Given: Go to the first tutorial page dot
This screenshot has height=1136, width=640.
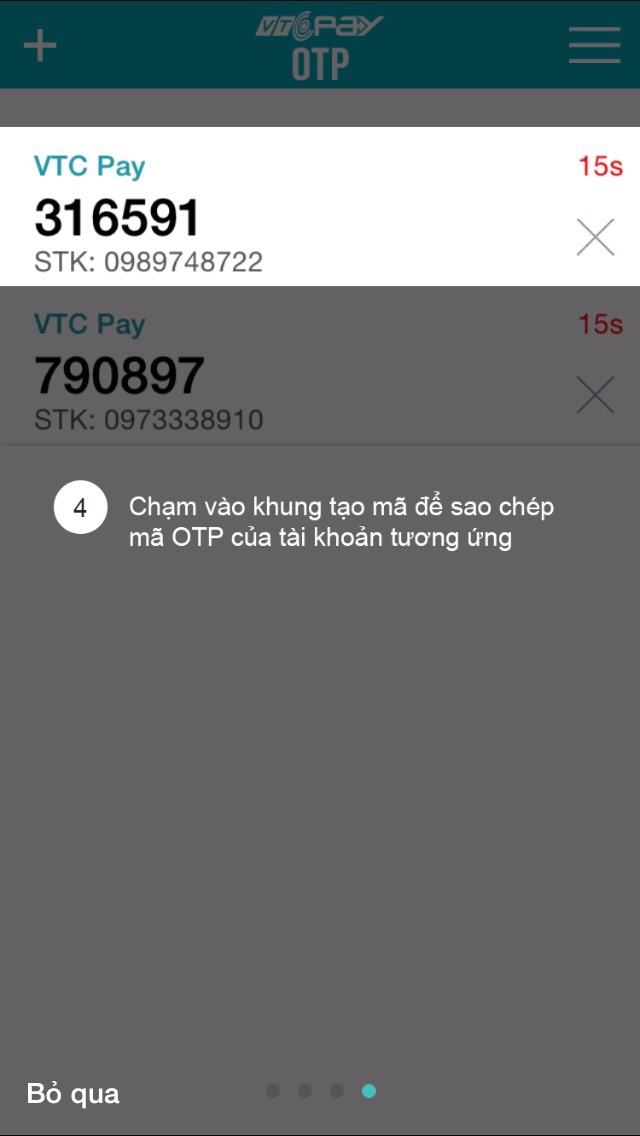Looking at the screenshot, I should (273, 1091).
